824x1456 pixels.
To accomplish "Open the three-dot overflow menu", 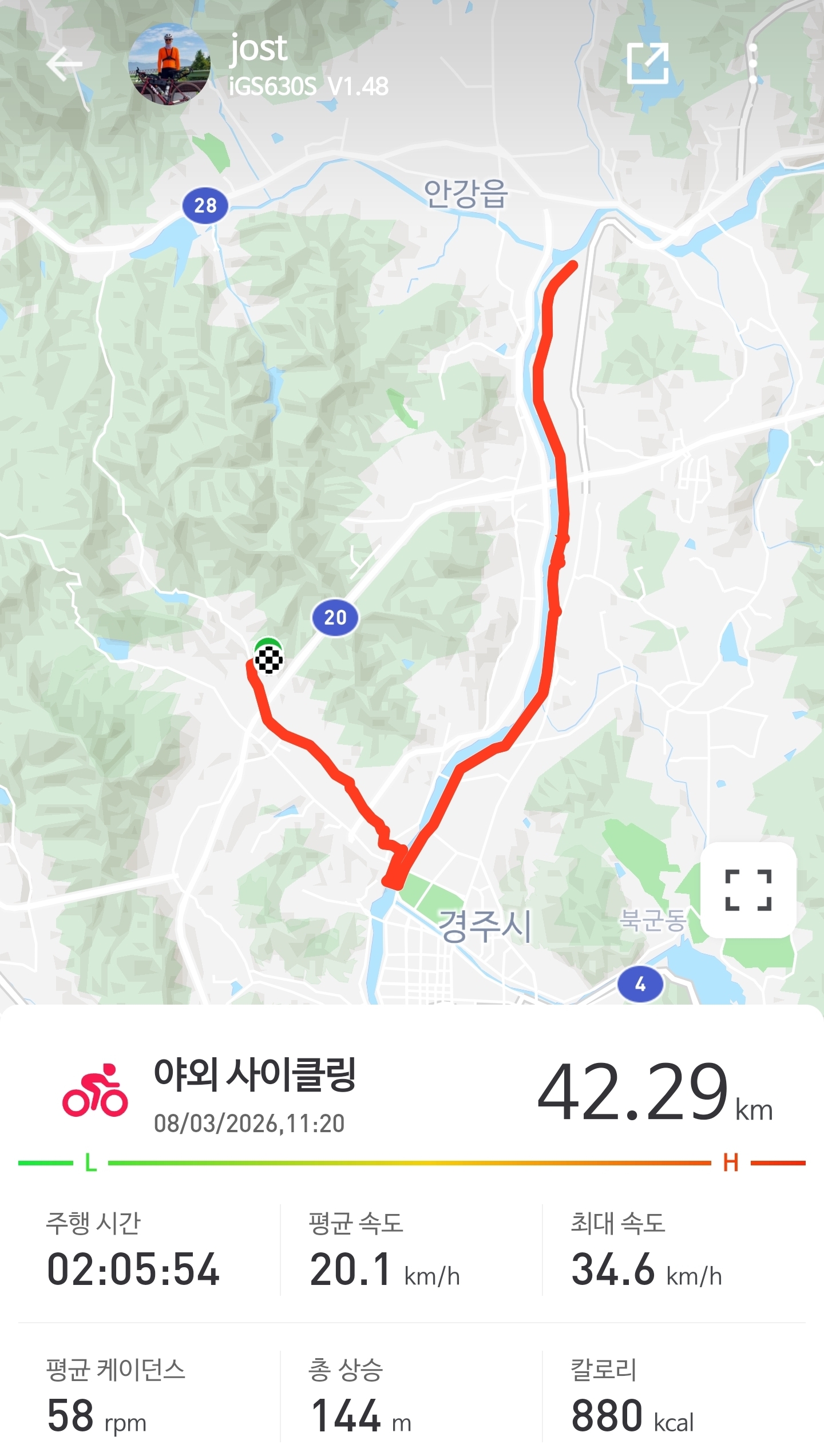I will (x=753, y=64).
